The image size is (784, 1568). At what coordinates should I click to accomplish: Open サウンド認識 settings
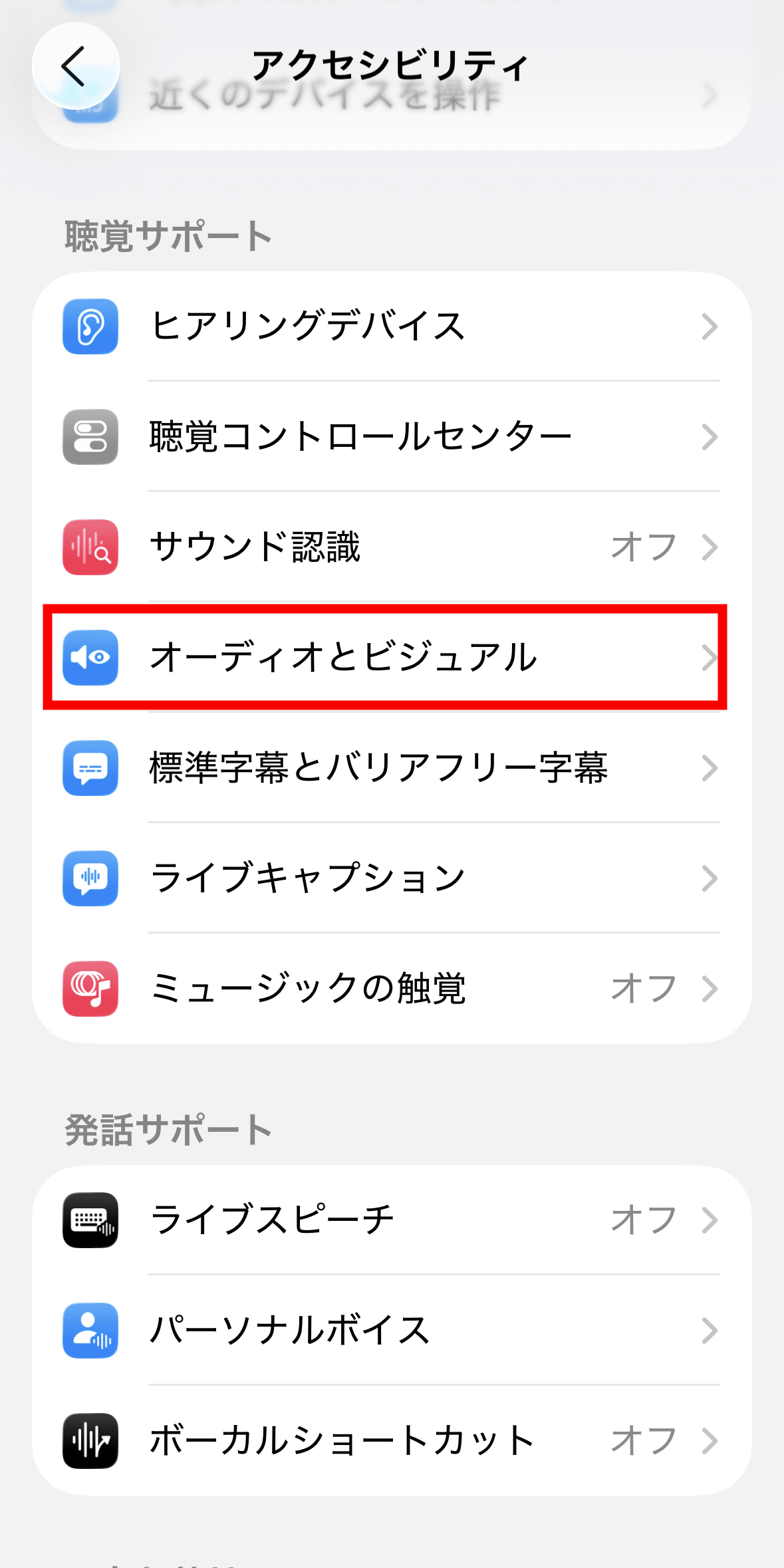click(x=391, y=547)
